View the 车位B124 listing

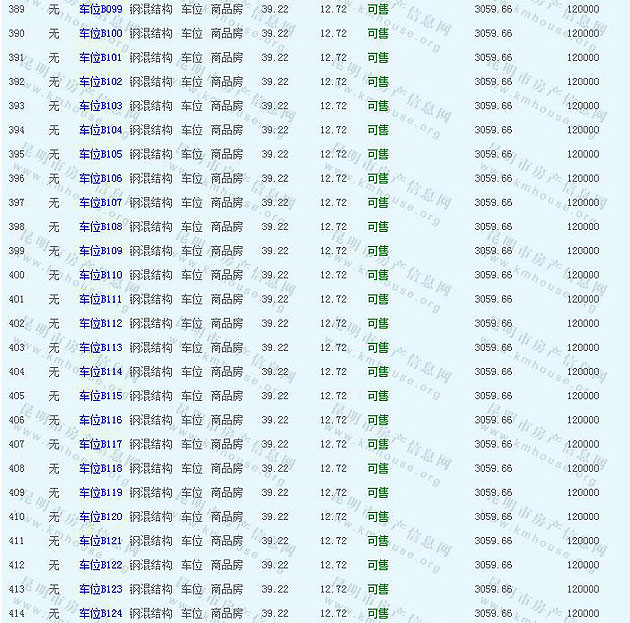[x=101, y=613]
